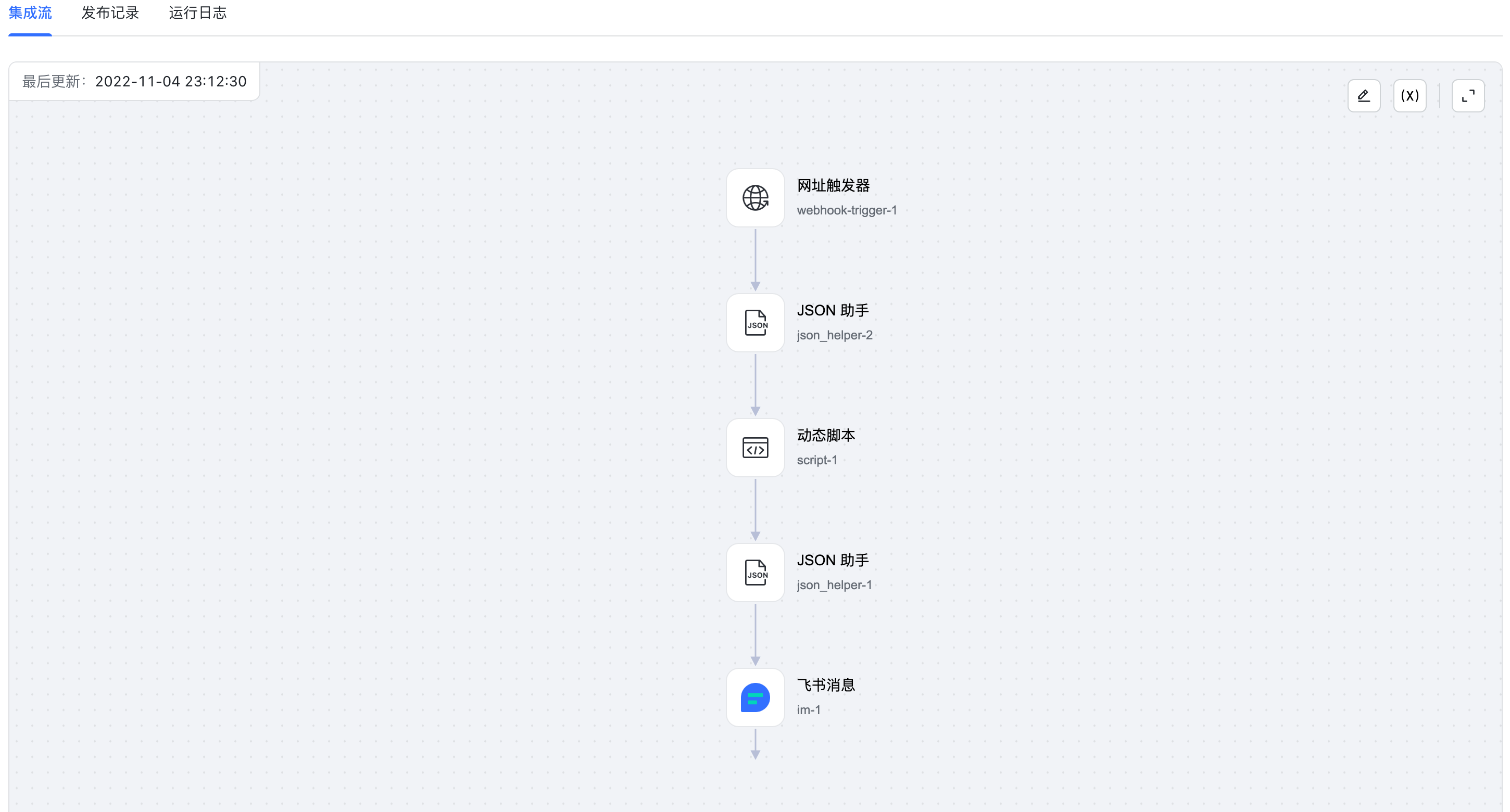Open the 飞书消息 im-1 node

(x=755, y=697)
